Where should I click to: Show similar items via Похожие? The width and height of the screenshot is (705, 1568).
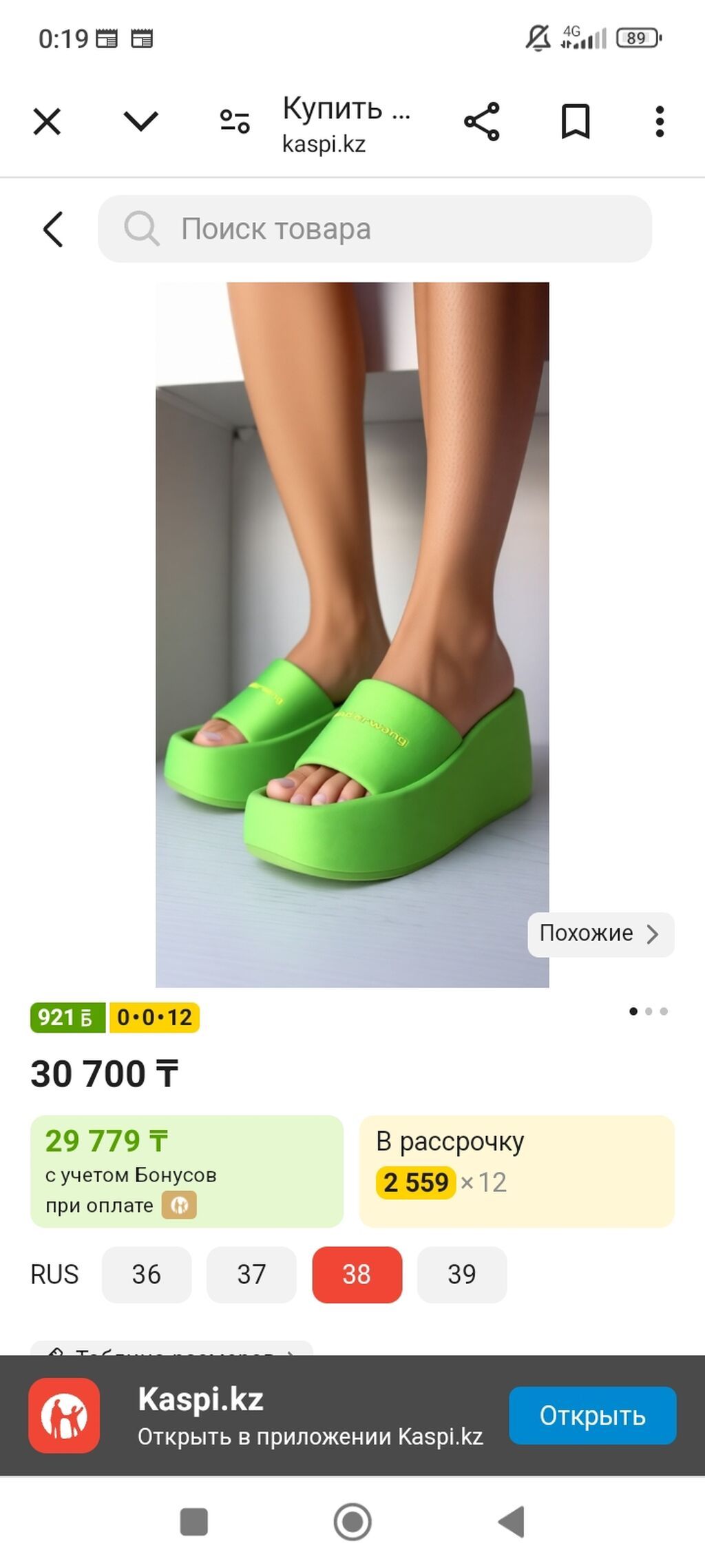[x=600, y=934]
